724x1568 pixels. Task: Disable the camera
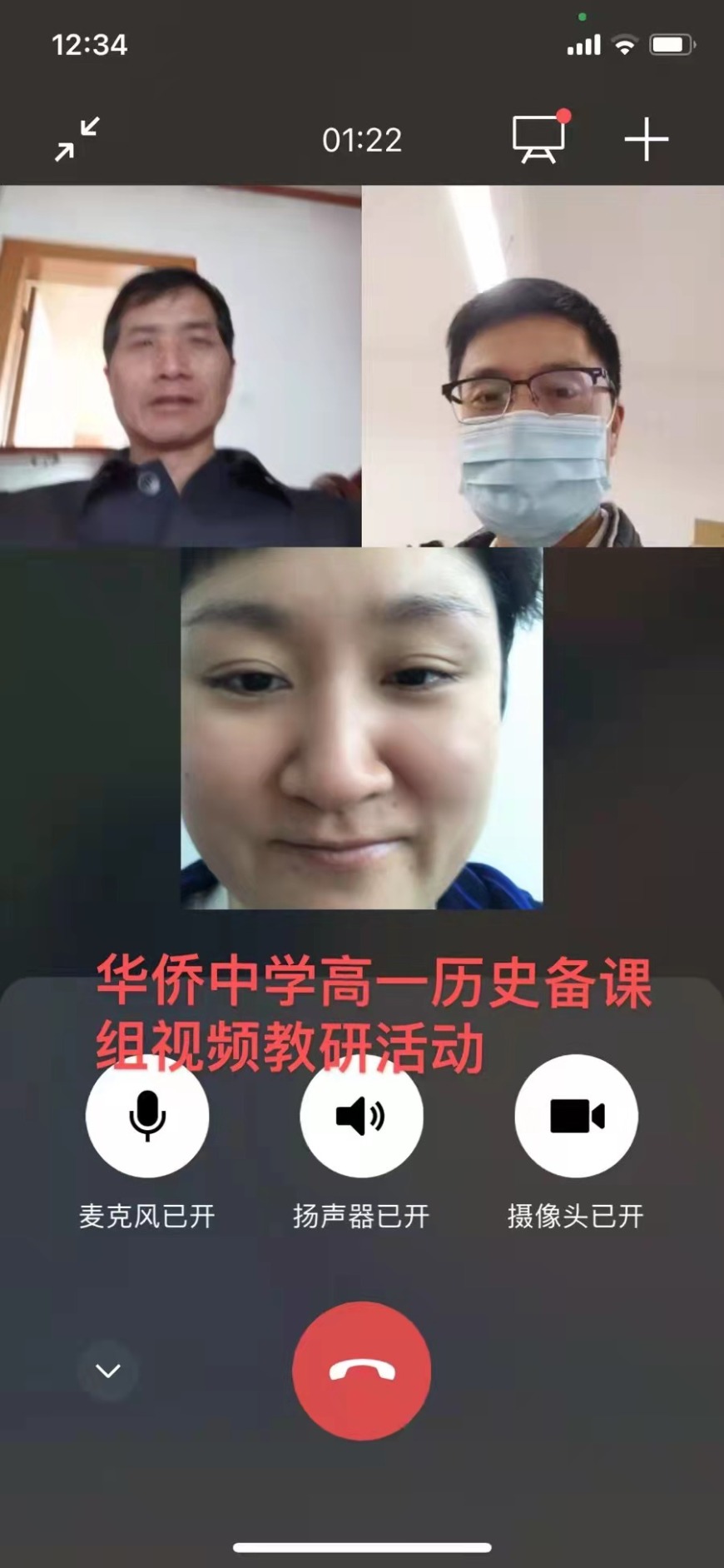click(576, 1116)
